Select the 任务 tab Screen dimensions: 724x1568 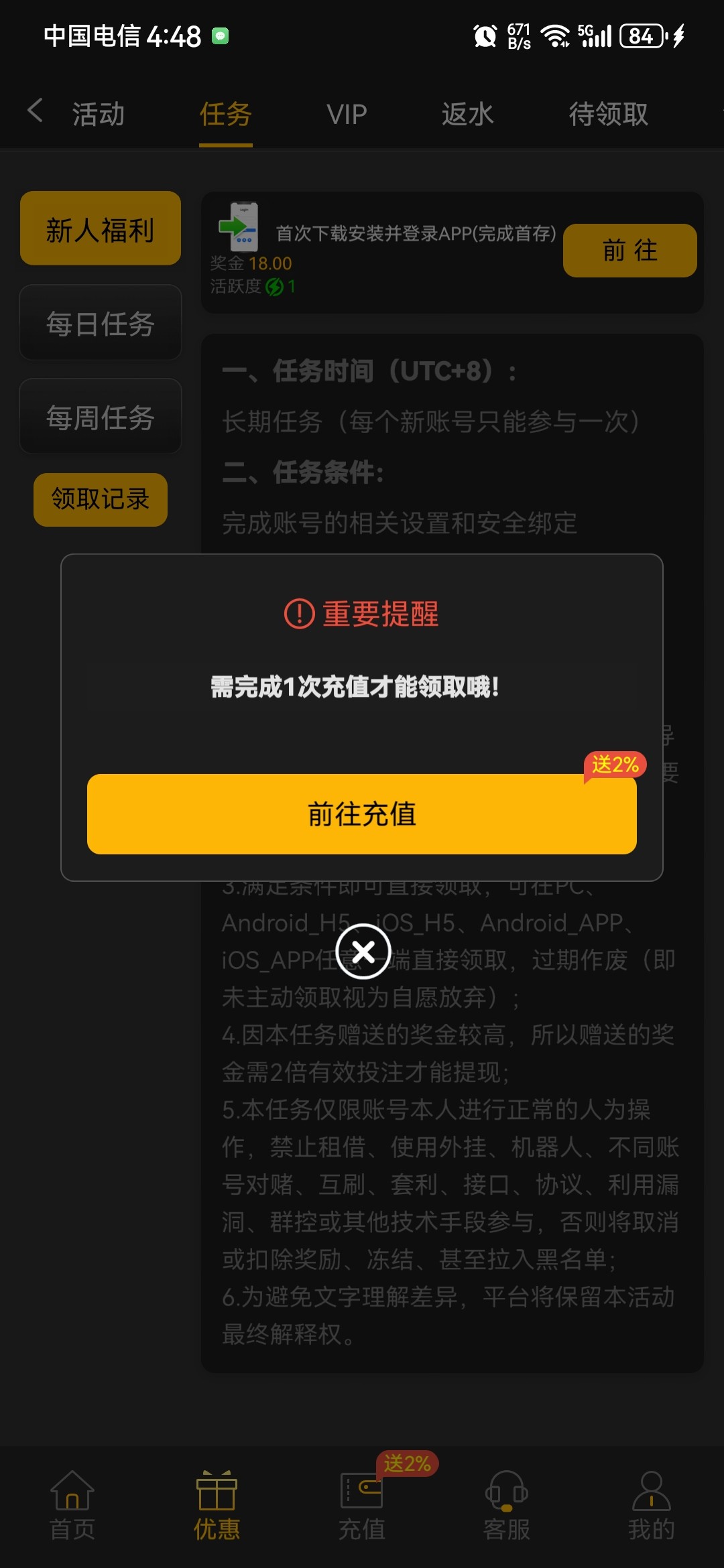click(225, 115)
